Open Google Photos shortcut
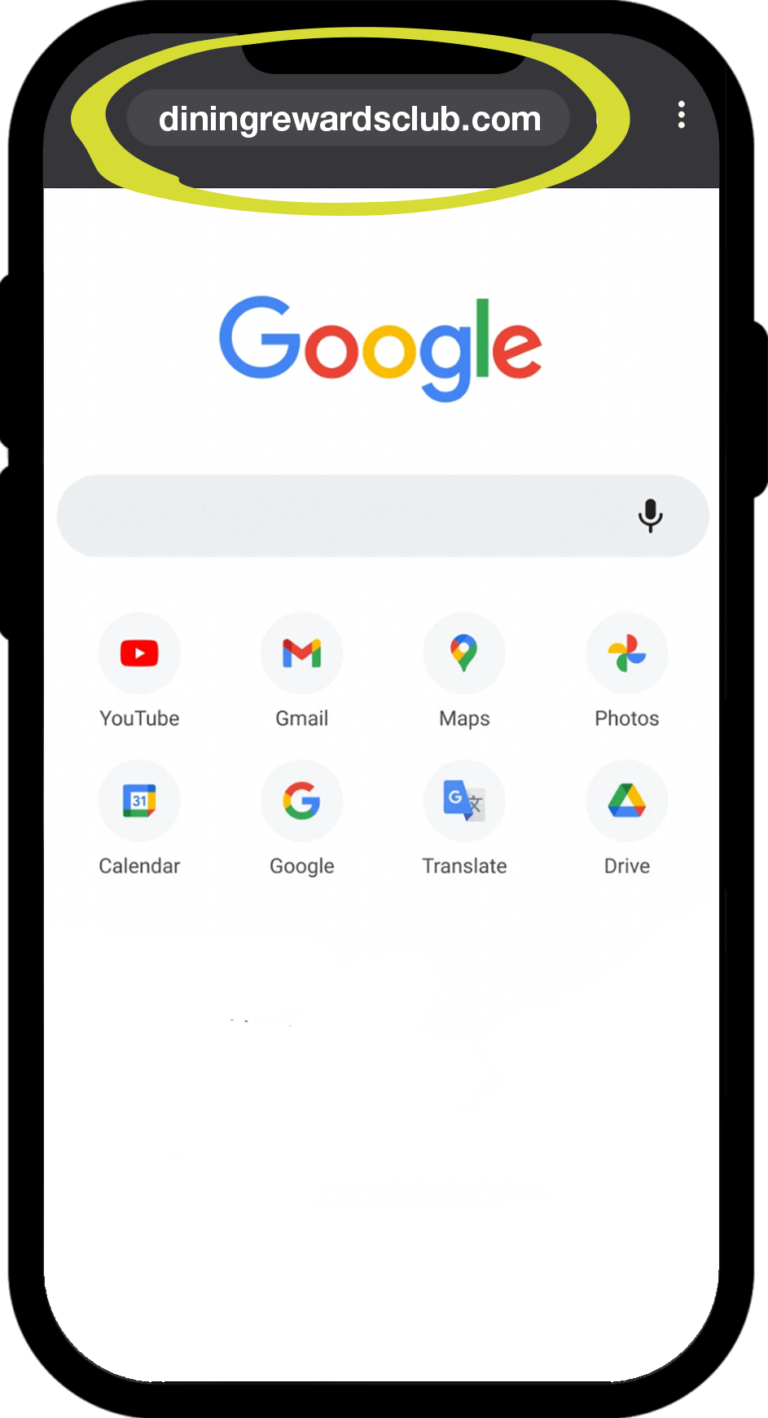This screenshot has width=768, height=1418. (x=627, y=653)
